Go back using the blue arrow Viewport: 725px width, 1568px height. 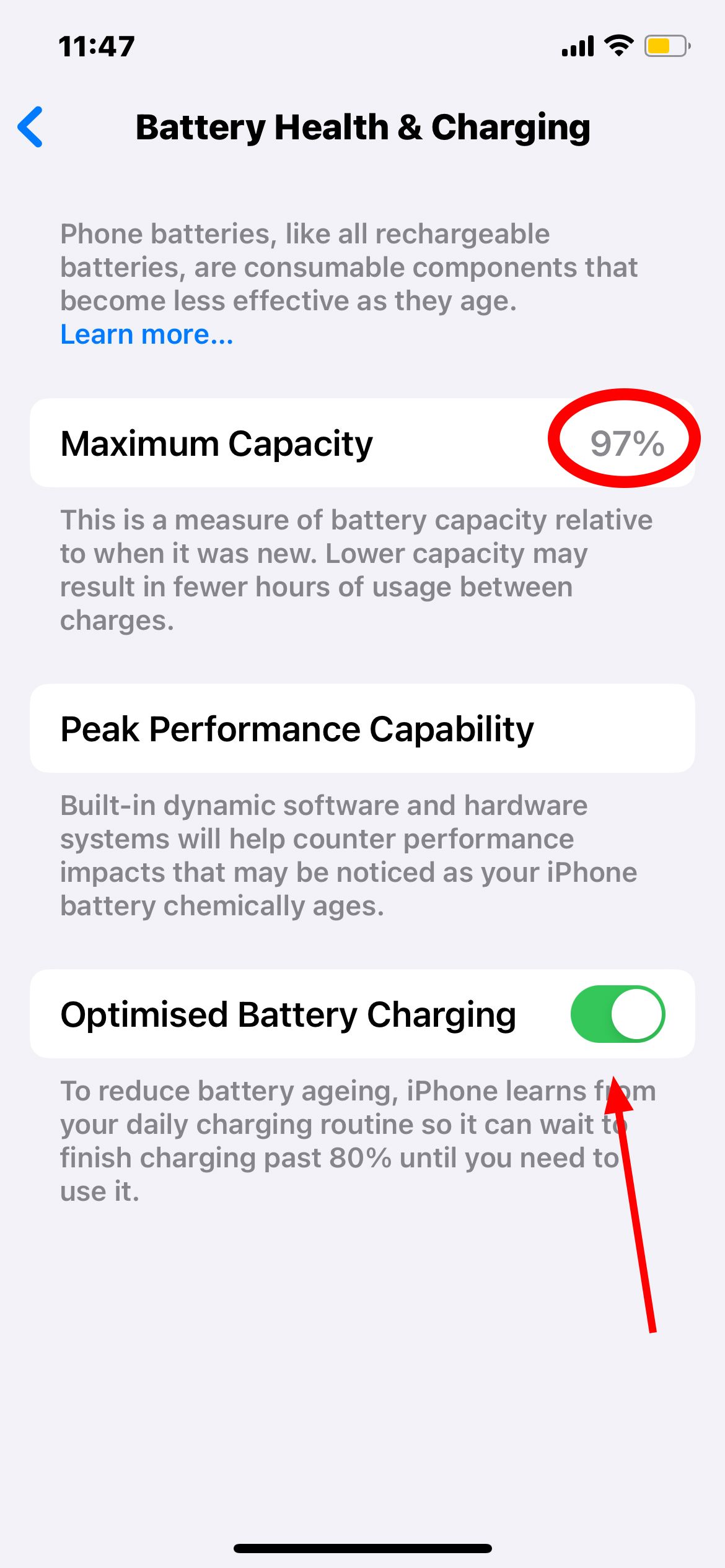[x=31, y=127]
